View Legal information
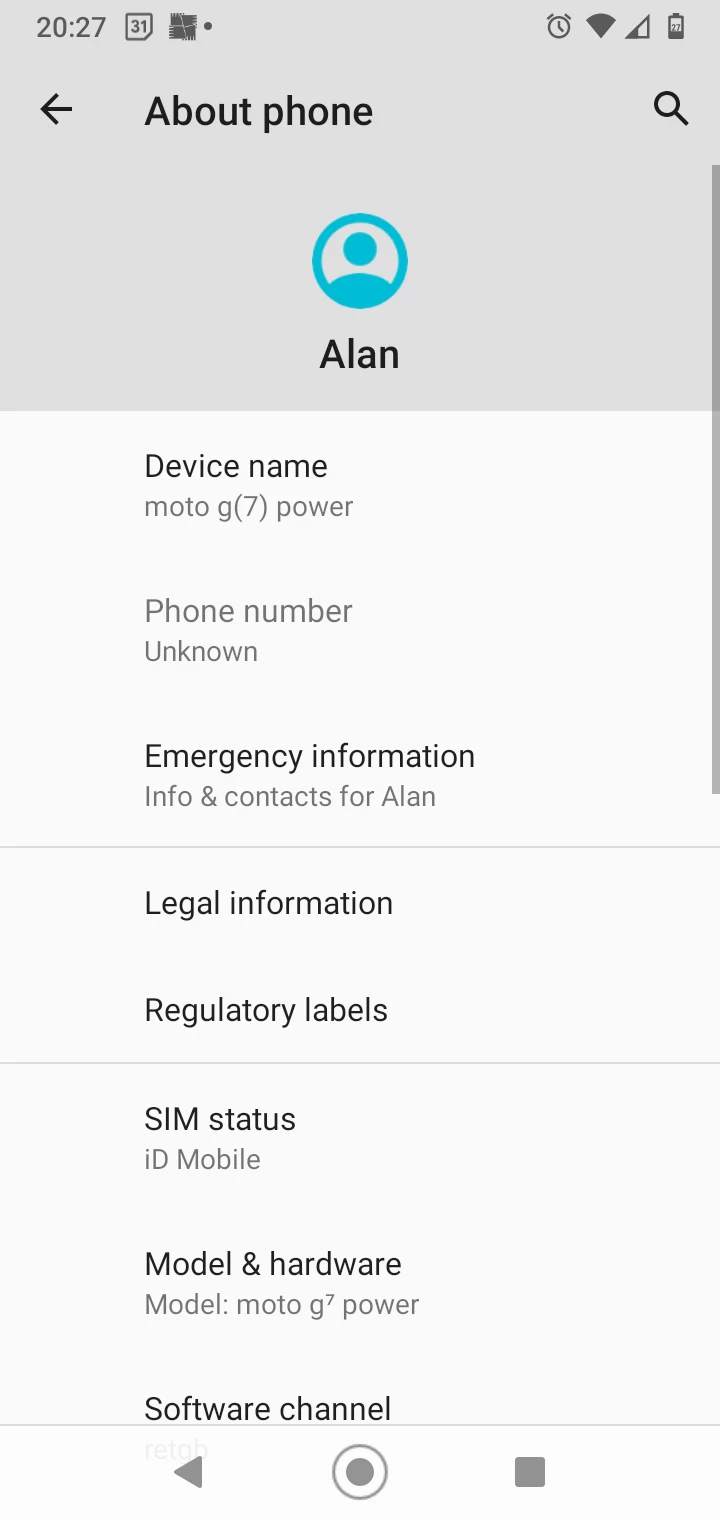This screenshot has width=720, height=1520. 360,903
